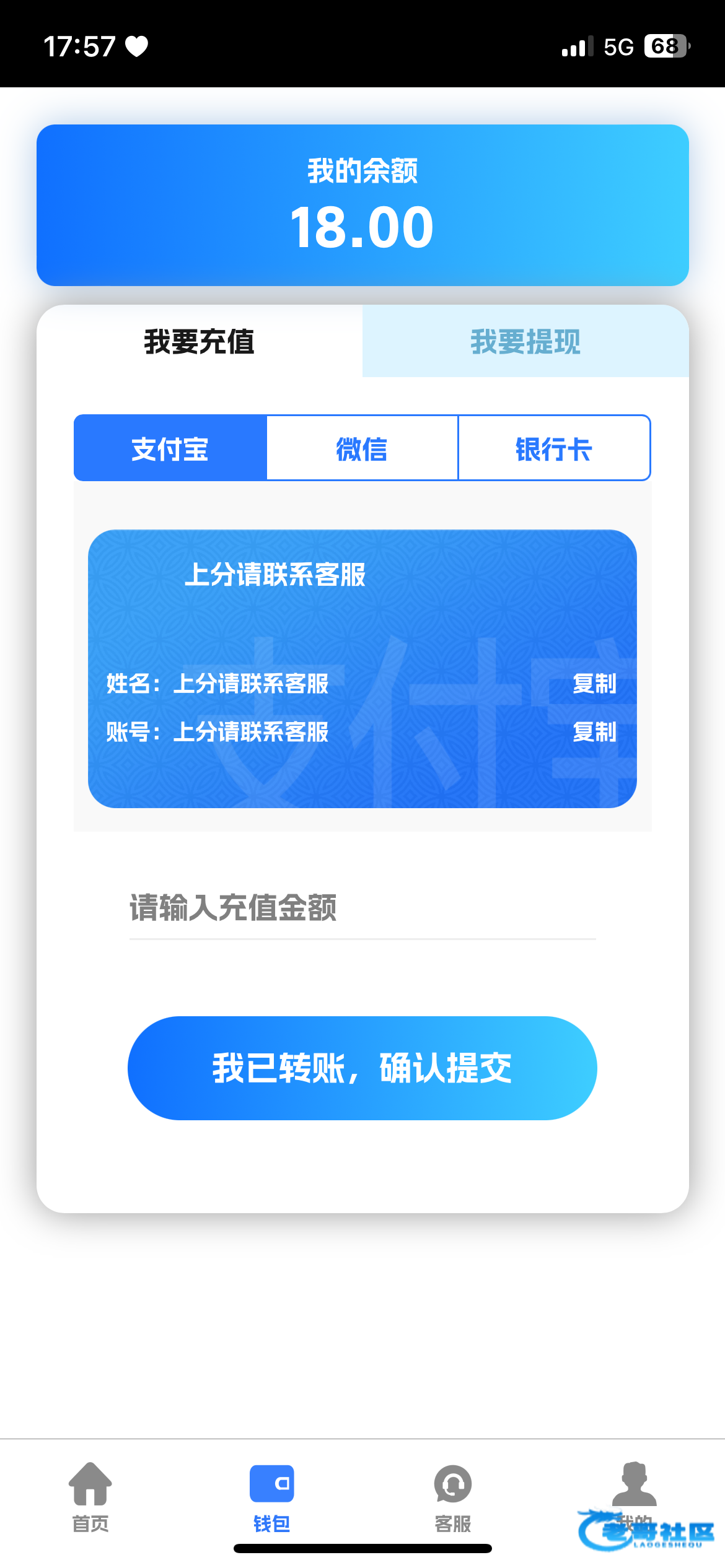Copy the 姓名 name field

pos(594,684)
